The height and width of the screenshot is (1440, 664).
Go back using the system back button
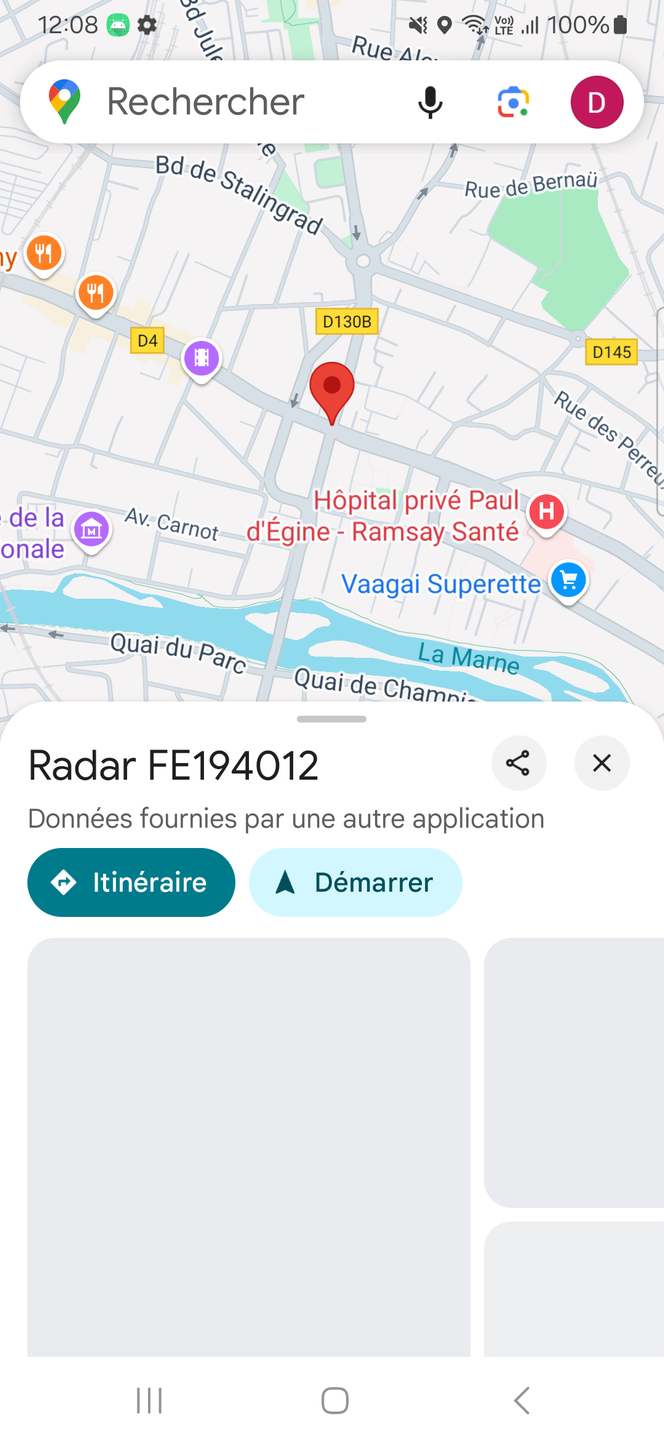[521, 1400]
